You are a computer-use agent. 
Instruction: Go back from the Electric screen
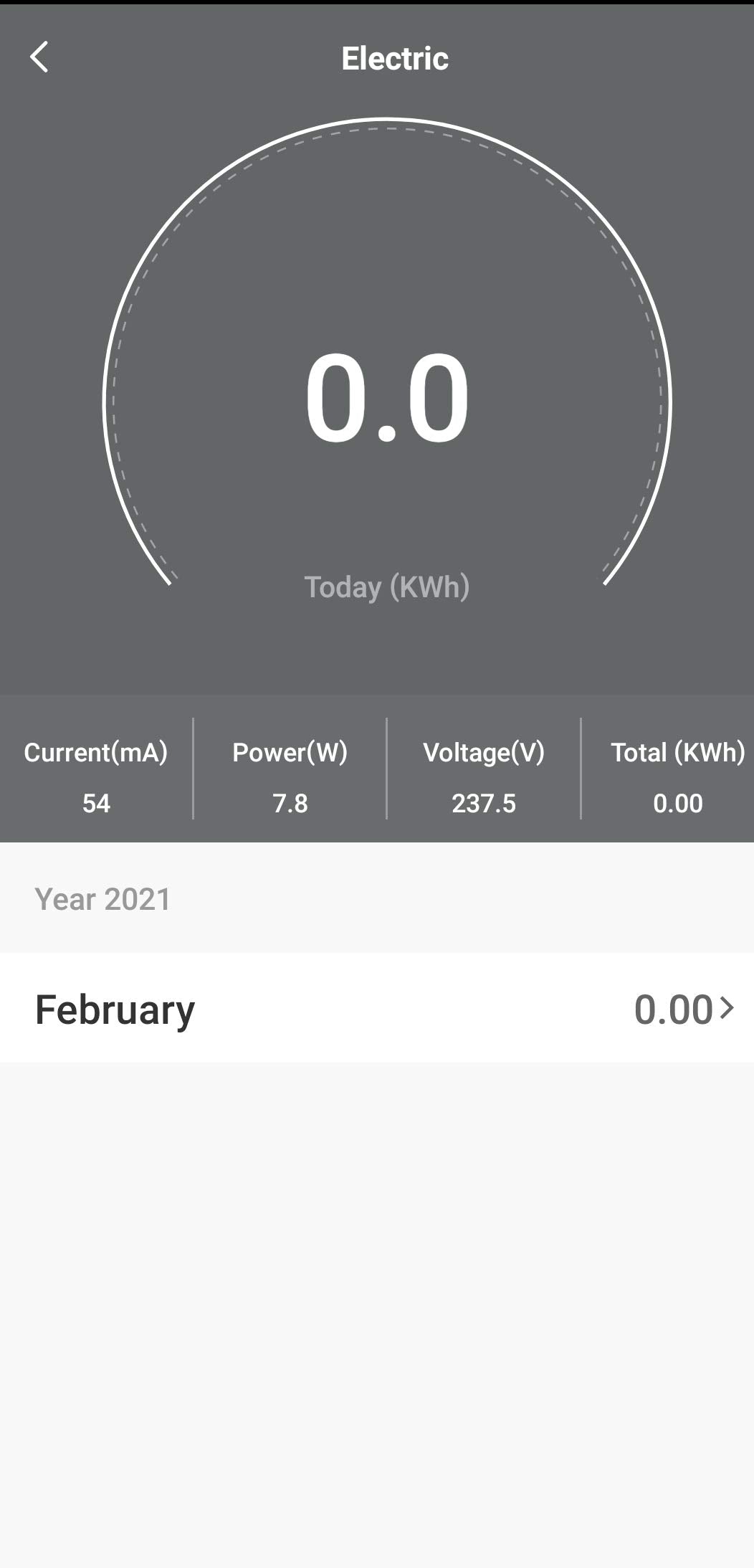click(x=39, y=57)
